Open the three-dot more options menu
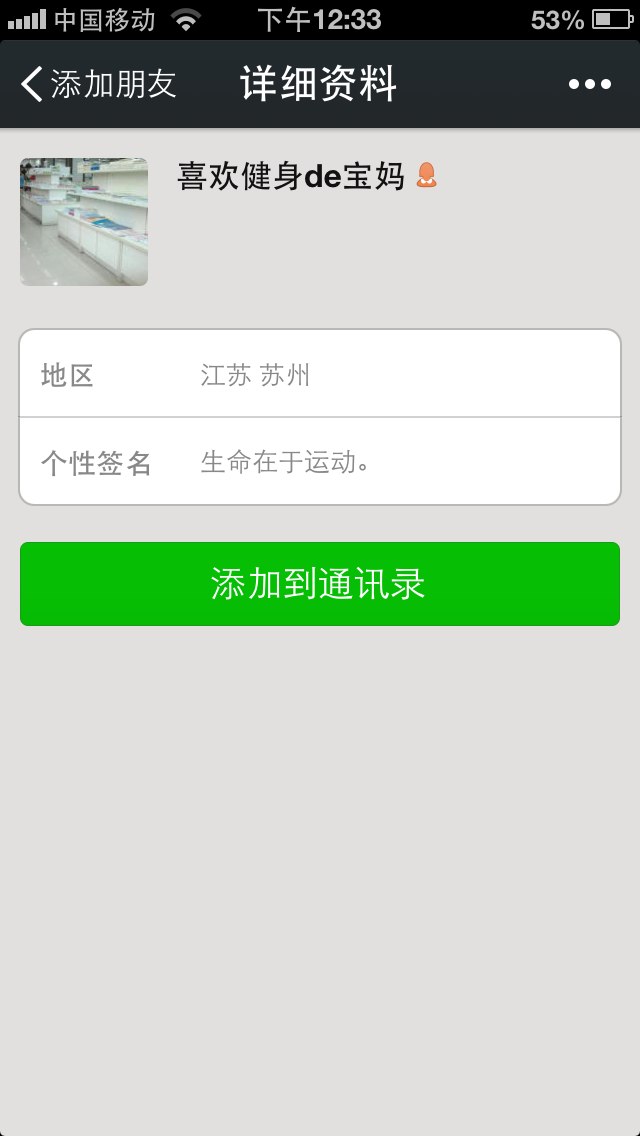This screenshot has width=640, height=1136. (x=590, y=85)
